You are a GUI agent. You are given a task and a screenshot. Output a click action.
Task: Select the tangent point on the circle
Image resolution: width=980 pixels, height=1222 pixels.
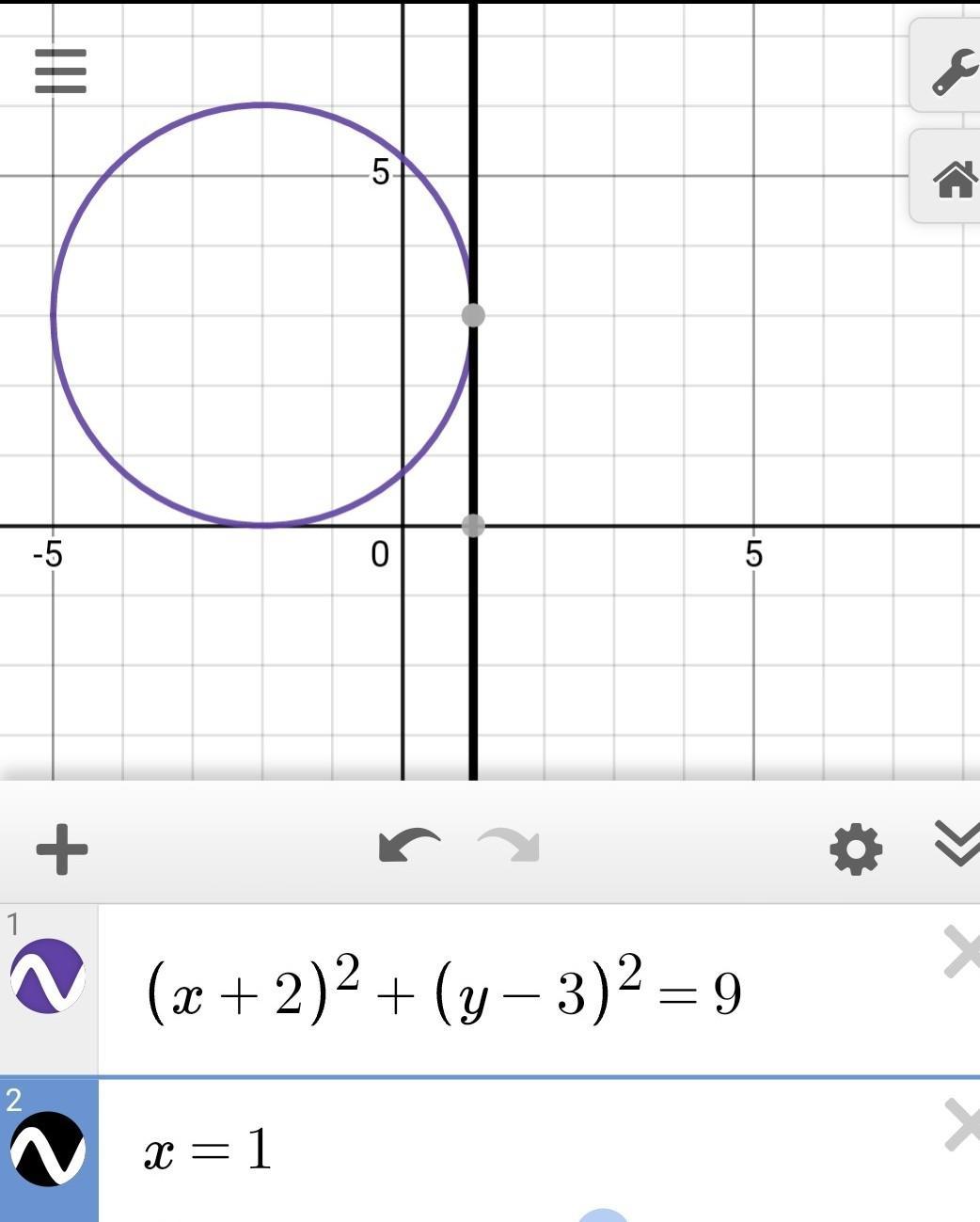click(x=473, y=315)
